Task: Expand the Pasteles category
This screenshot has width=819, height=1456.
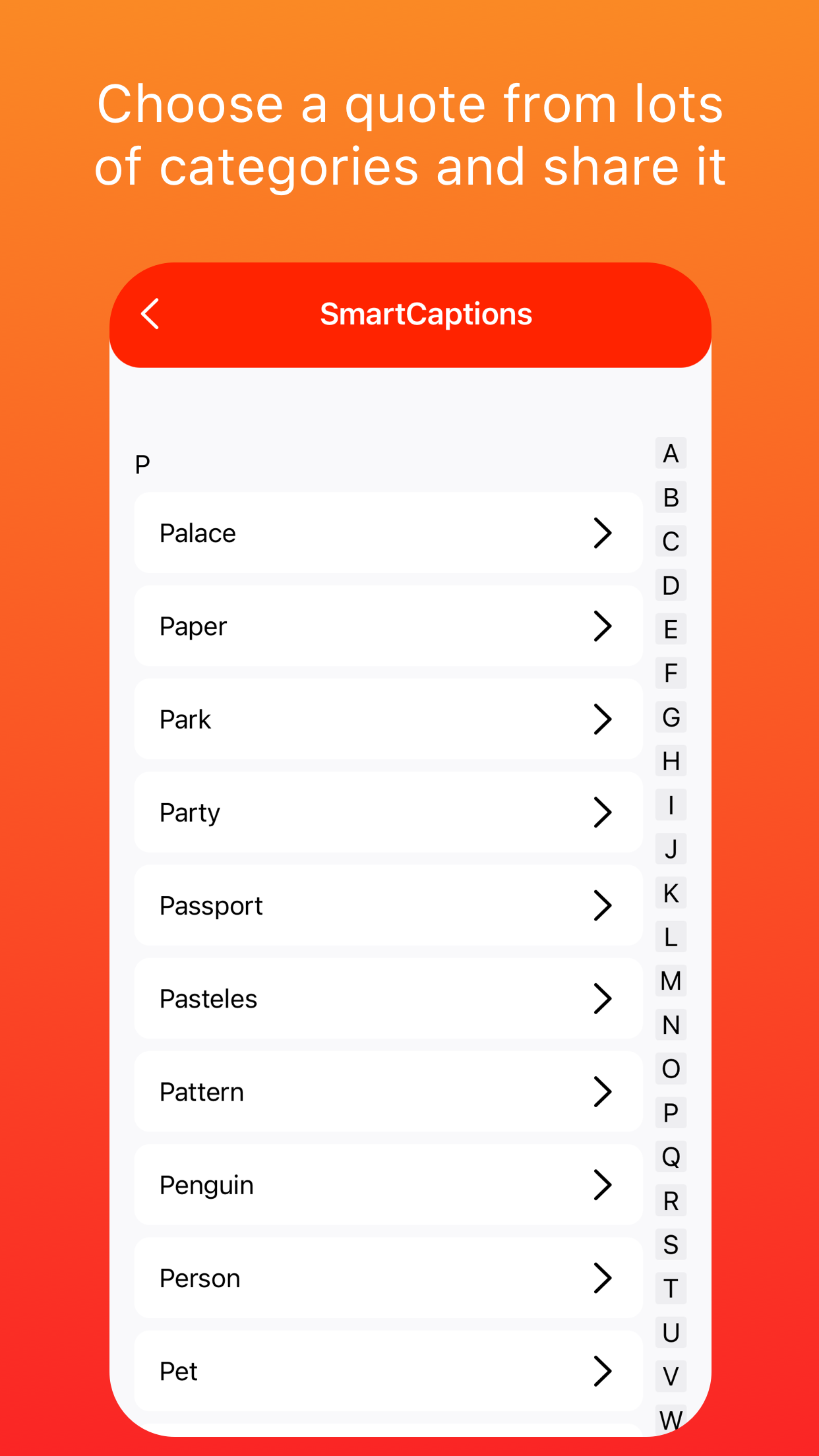Action: tap(388, 998)
